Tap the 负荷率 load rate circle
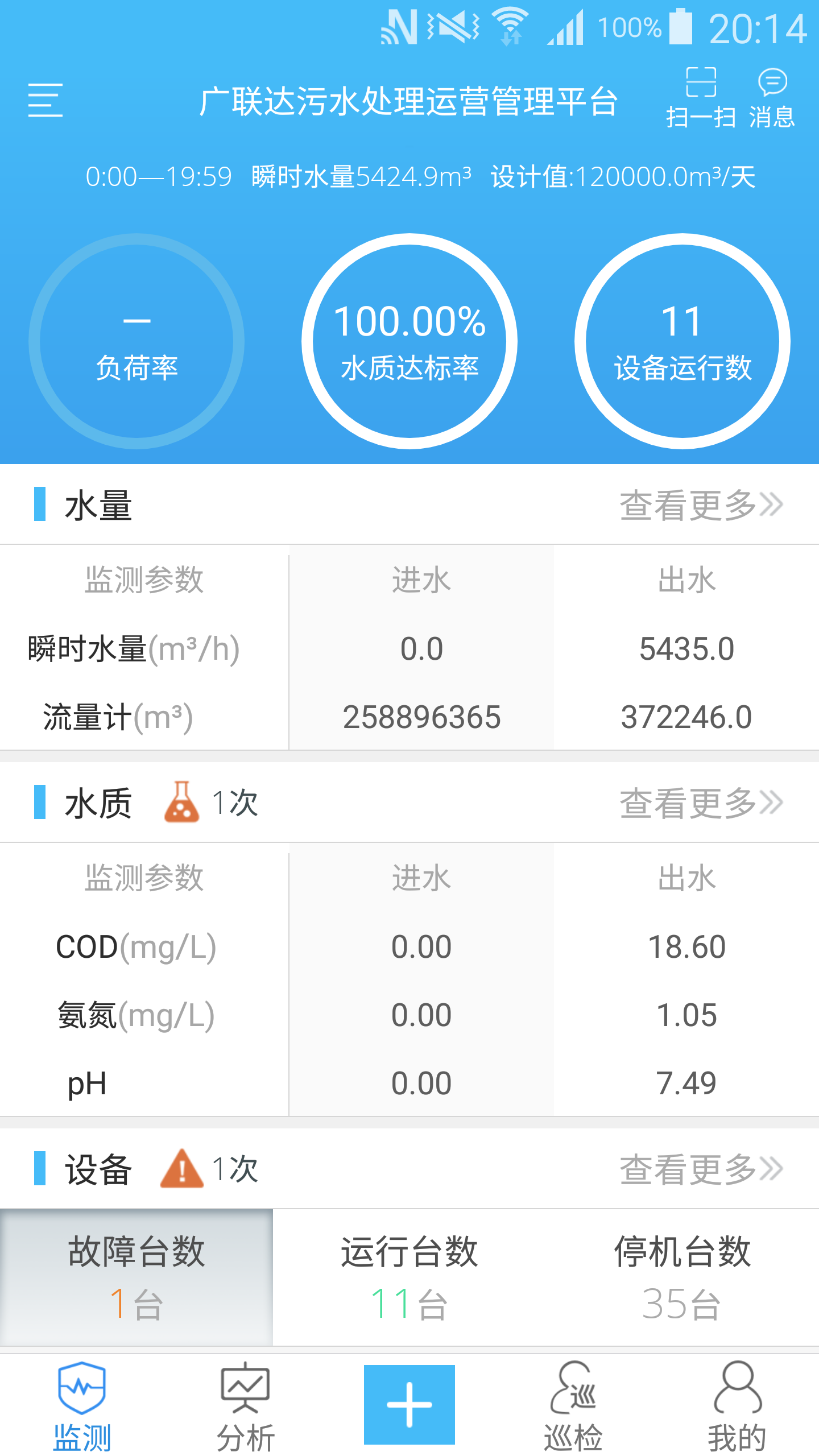 [136, 340]
